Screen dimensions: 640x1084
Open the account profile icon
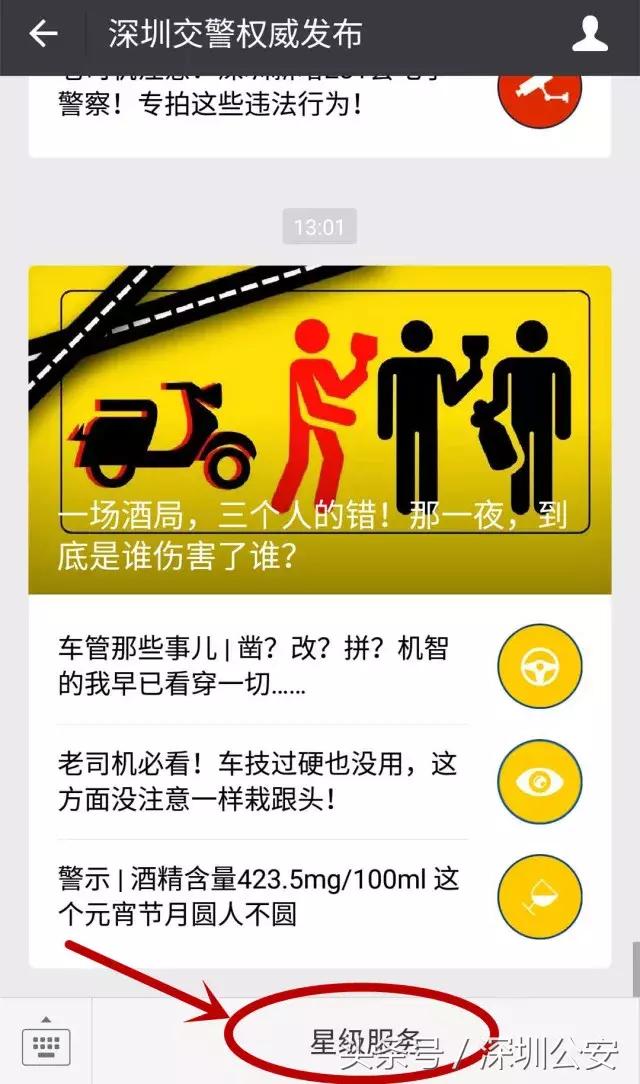[x=590, y=35]
